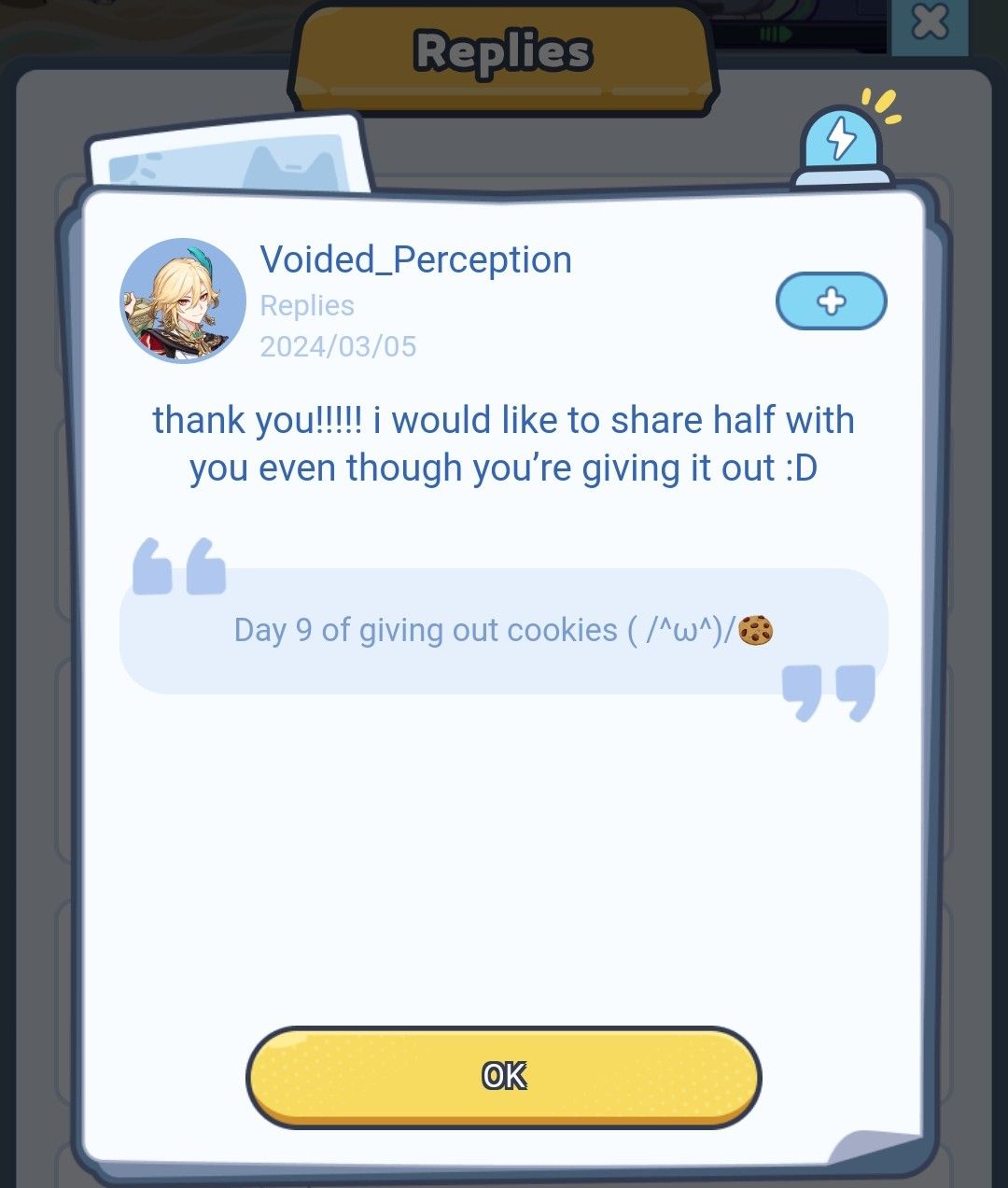The height and width of the screenshot is (1188, 1008).
Task: Tap the folded page corner at bottom right
Action: (x=877, y=1148)
